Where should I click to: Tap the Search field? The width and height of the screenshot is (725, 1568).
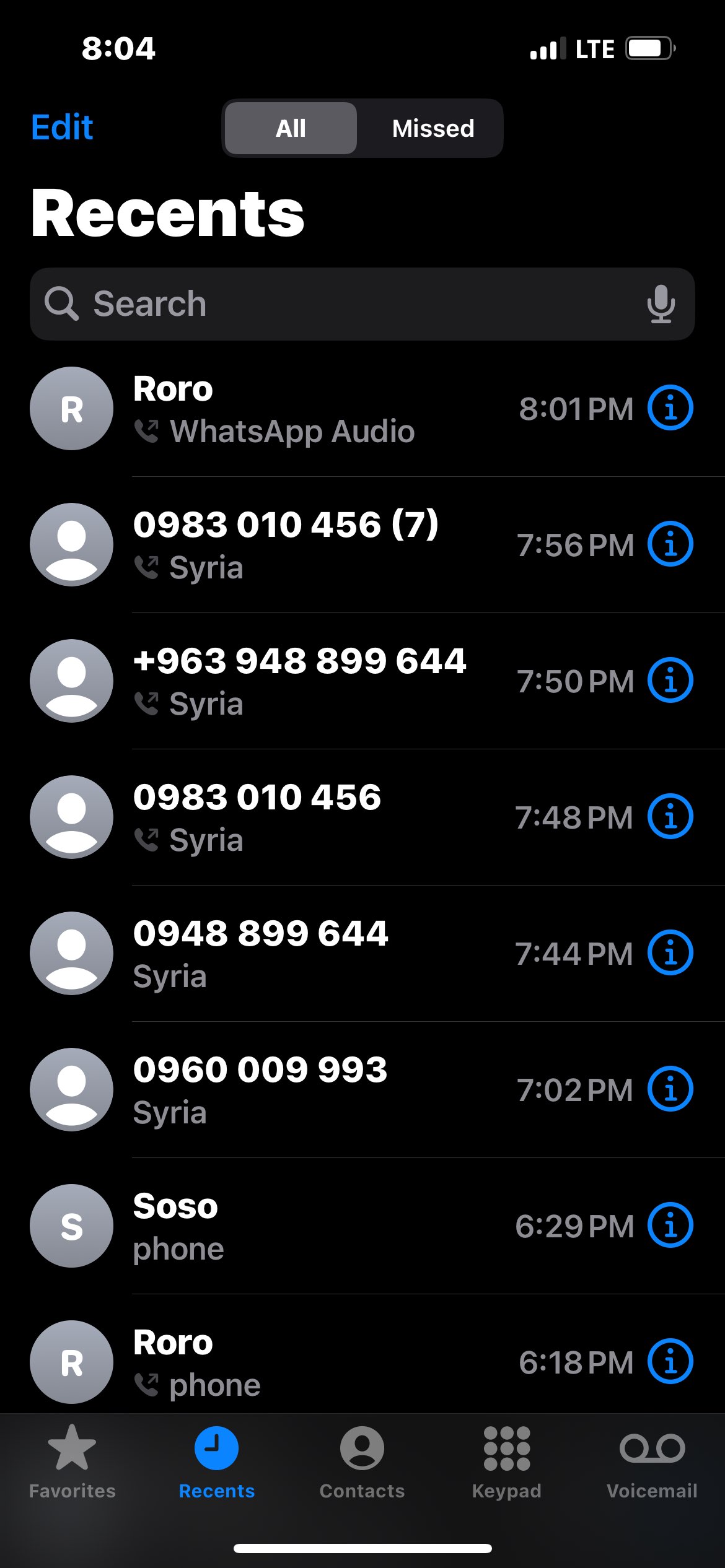pos(347,304)
